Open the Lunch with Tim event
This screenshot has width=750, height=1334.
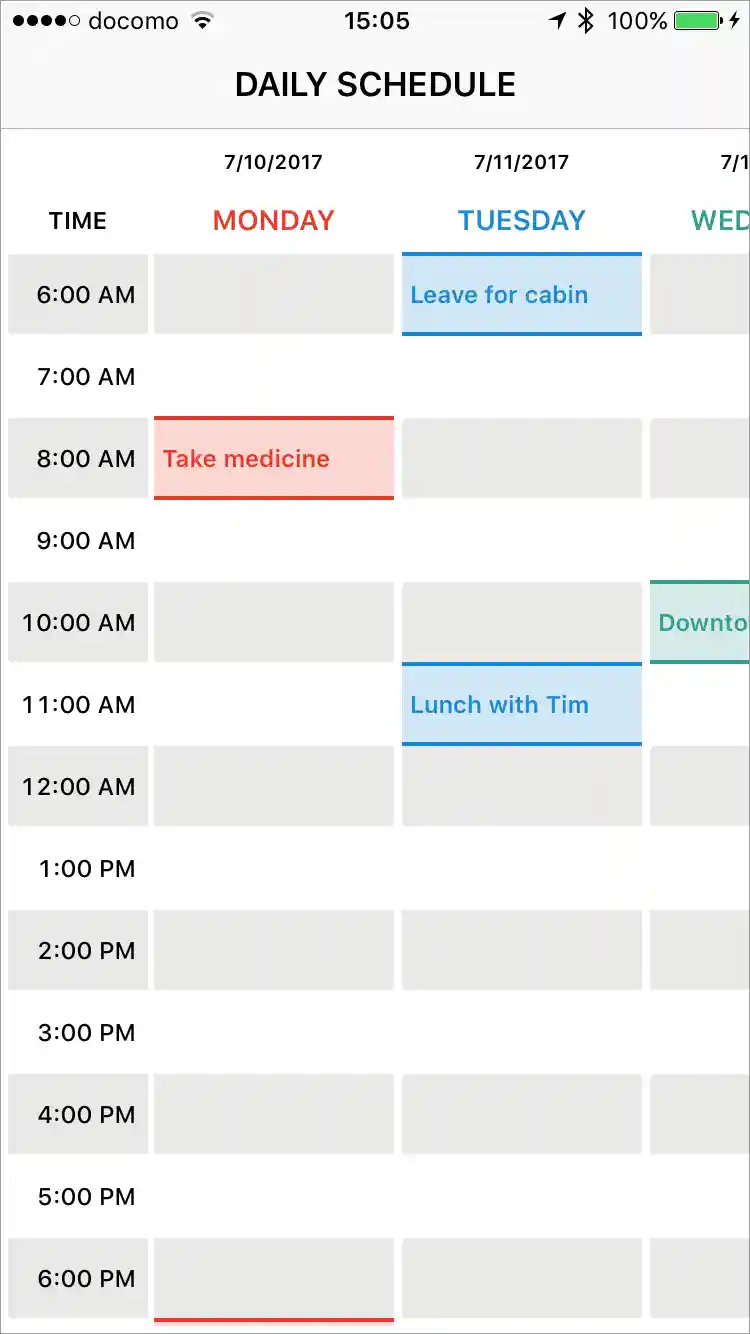[521, 705]
